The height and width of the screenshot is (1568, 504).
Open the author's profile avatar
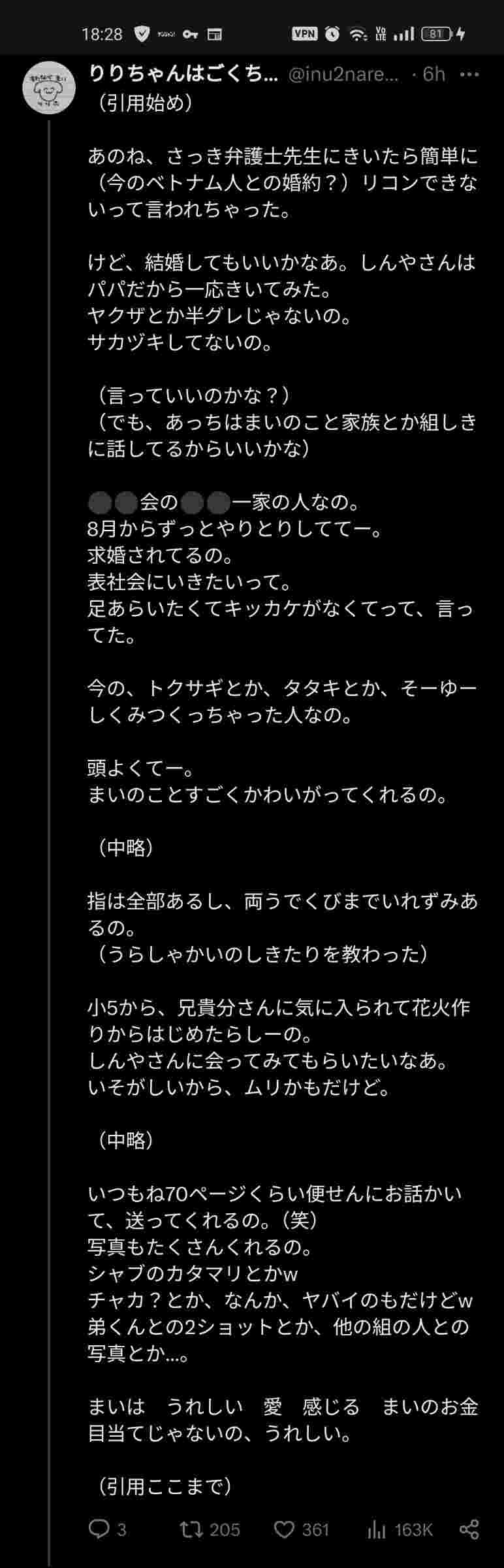click(x=49, y=88)
